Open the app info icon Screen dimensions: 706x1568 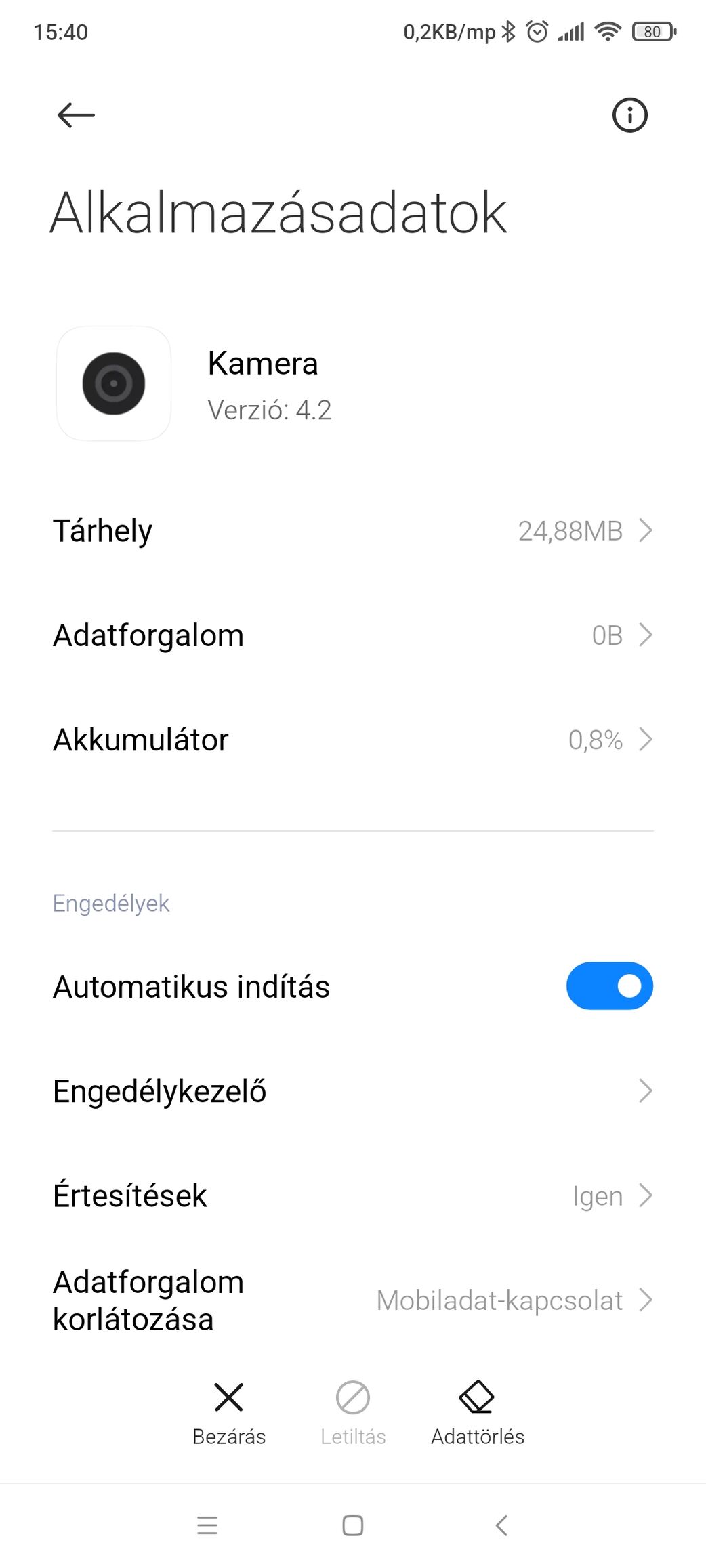(x=629, y=115)
